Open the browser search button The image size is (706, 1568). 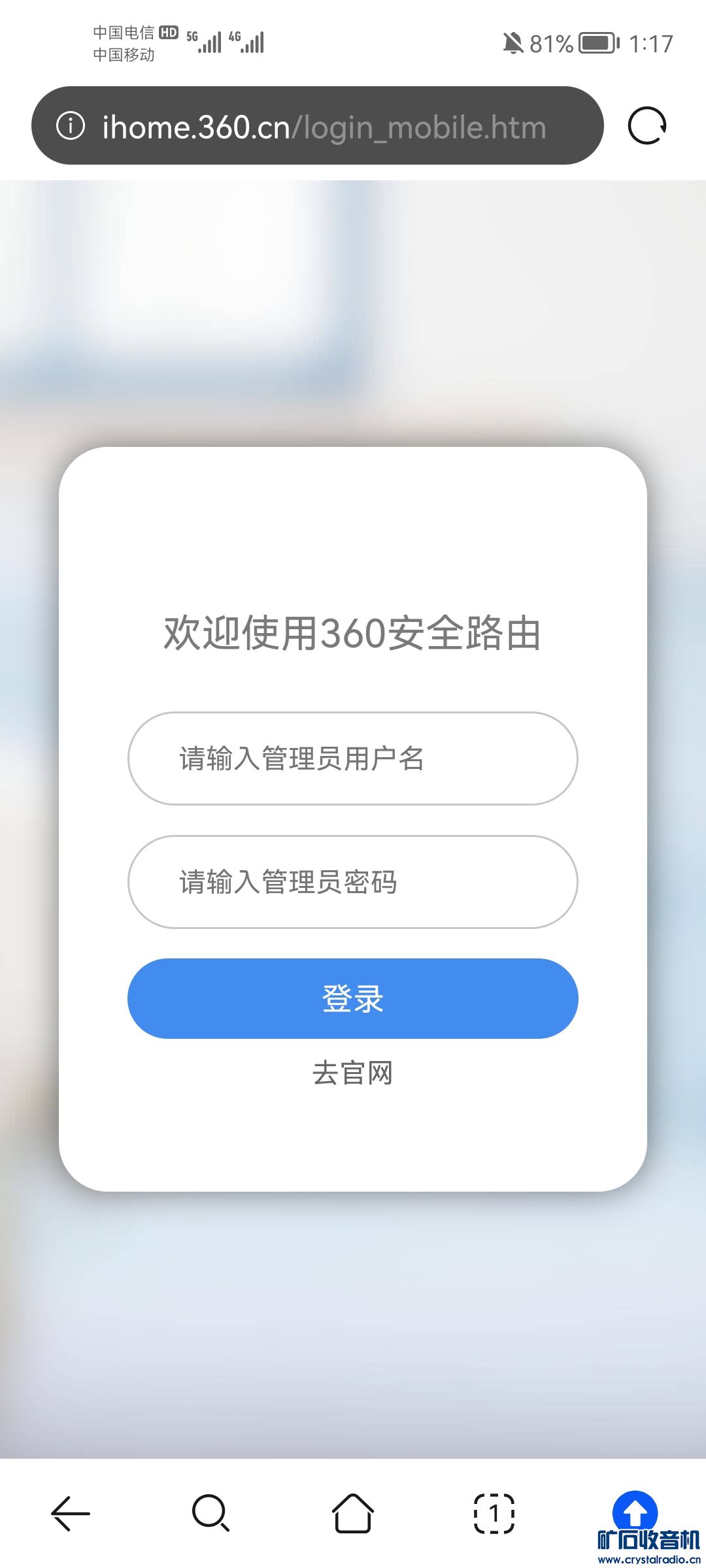(x=210, y=1513)
